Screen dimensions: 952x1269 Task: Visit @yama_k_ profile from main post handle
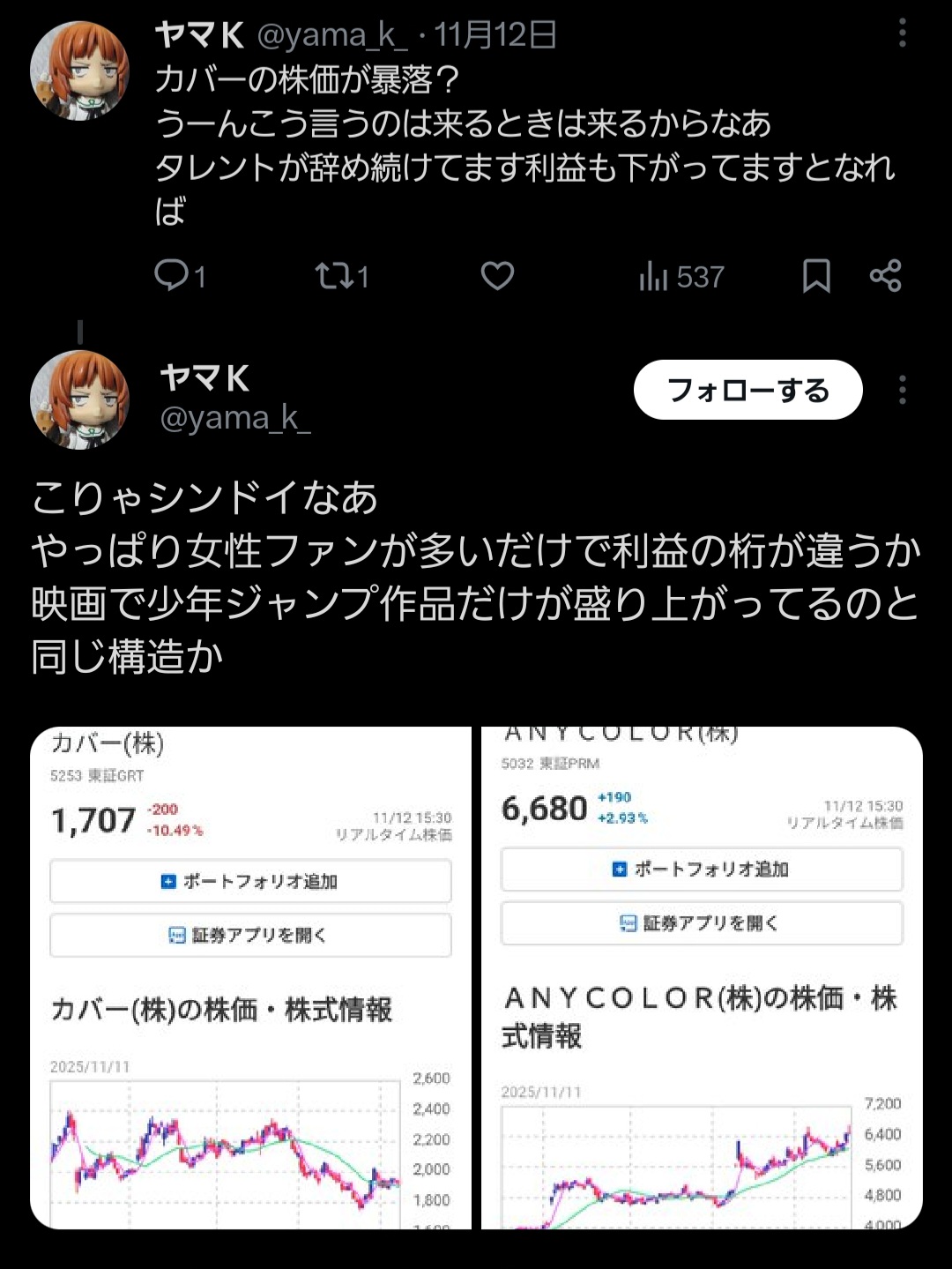[x=234, y=418]
